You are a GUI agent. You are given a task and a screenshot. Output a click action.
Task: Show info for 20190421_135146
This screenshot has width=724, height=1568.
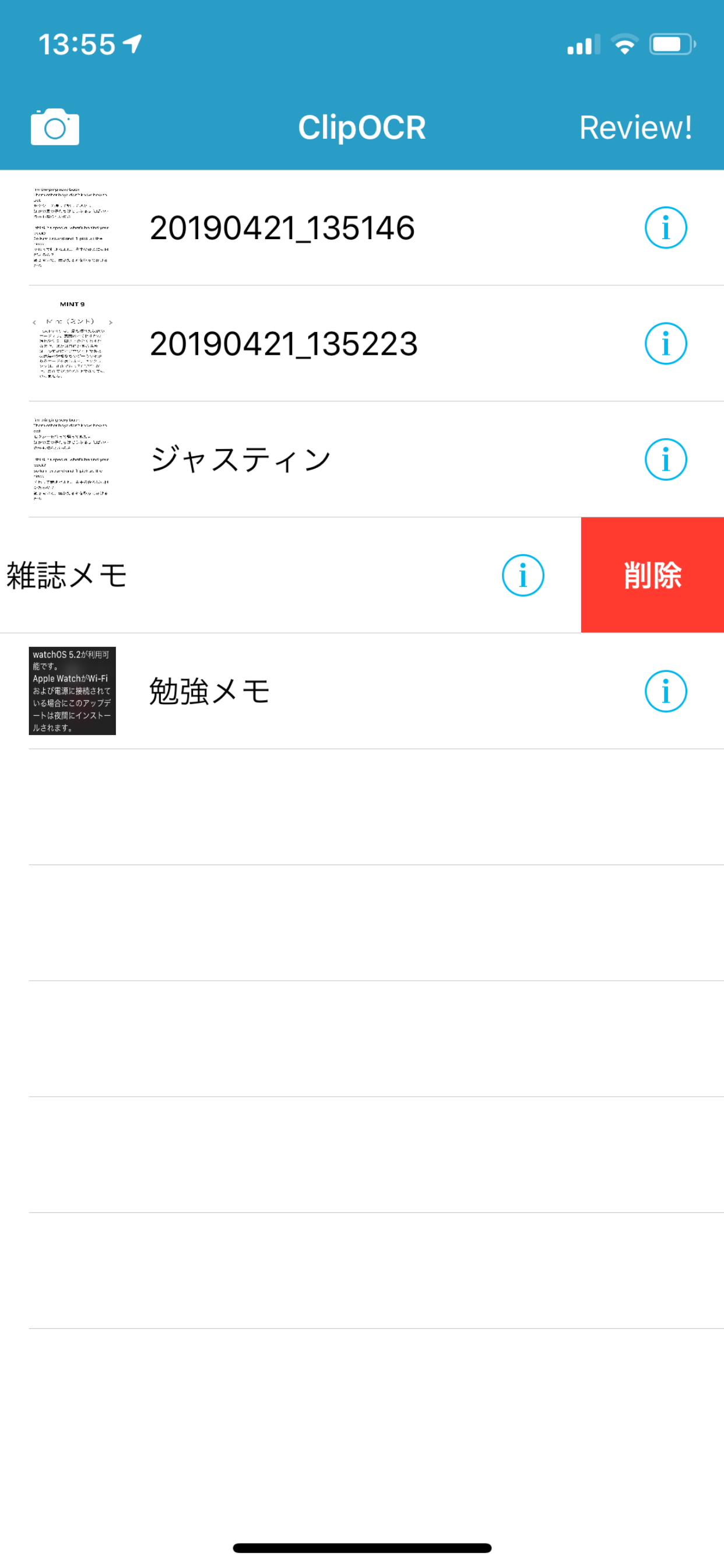coord(665,228)
